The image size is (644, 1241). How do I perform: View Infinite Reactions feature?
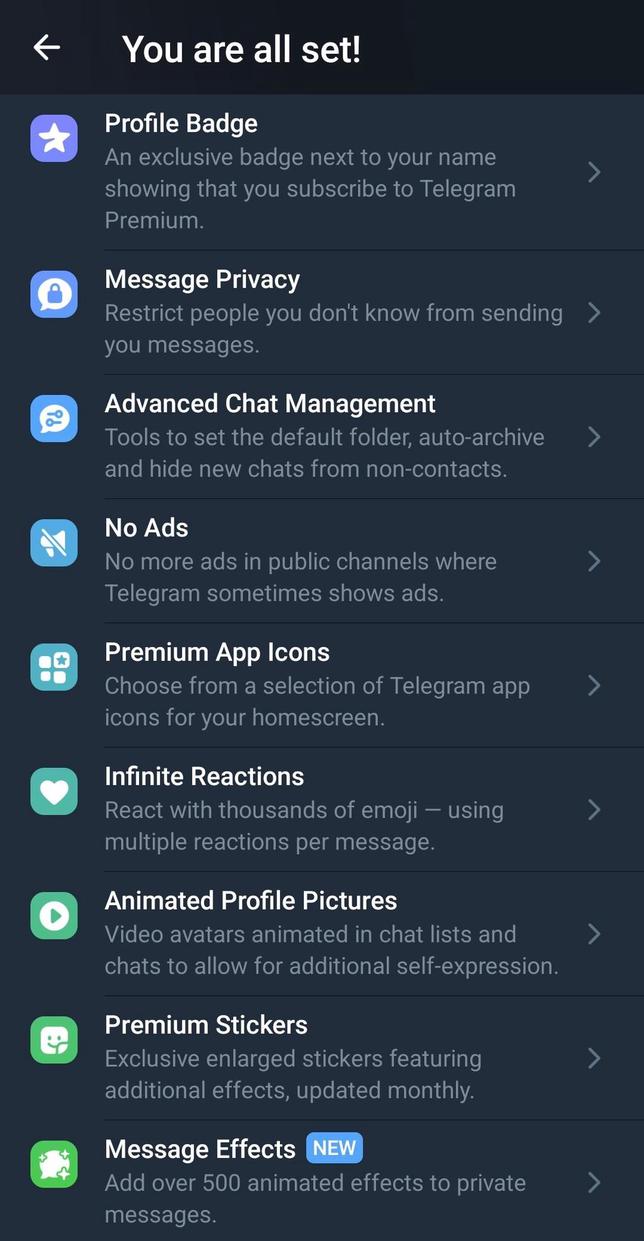point(320,809)
